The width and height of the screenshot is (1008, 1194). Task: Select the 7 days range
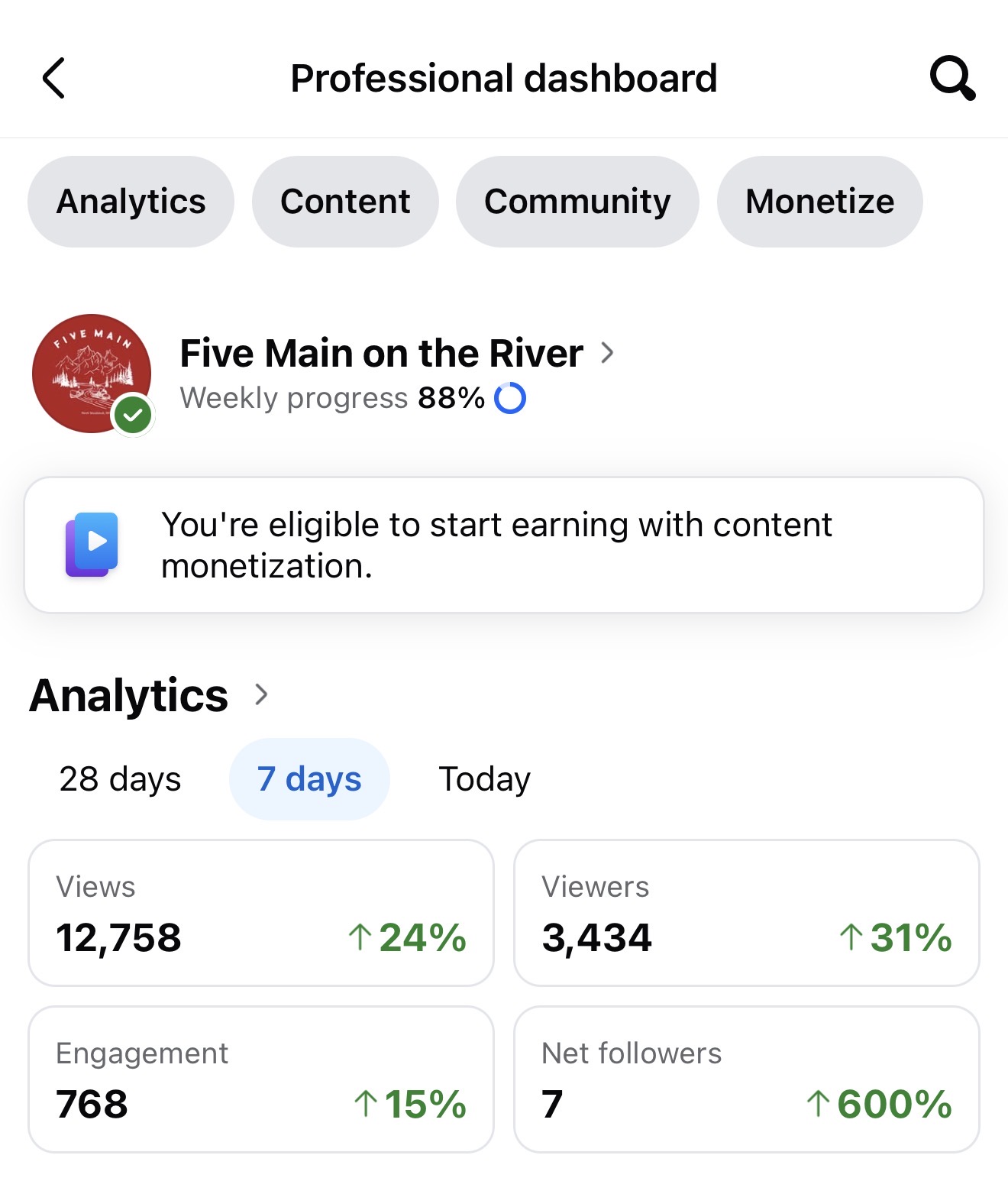(x=309, y=779)
